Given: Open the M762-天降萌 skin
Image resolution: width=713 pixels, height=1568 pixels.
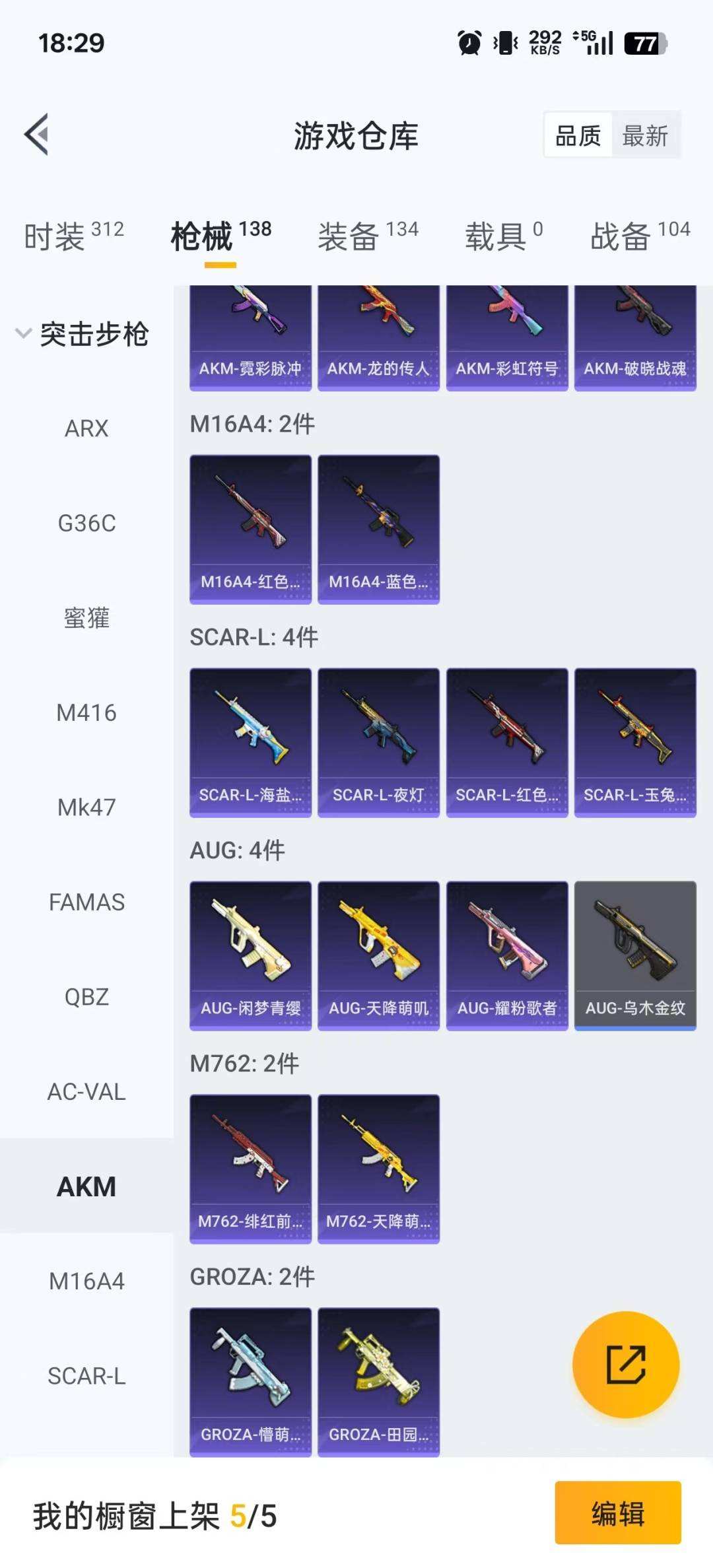Looking at the screenshot, I should 378,1169.
